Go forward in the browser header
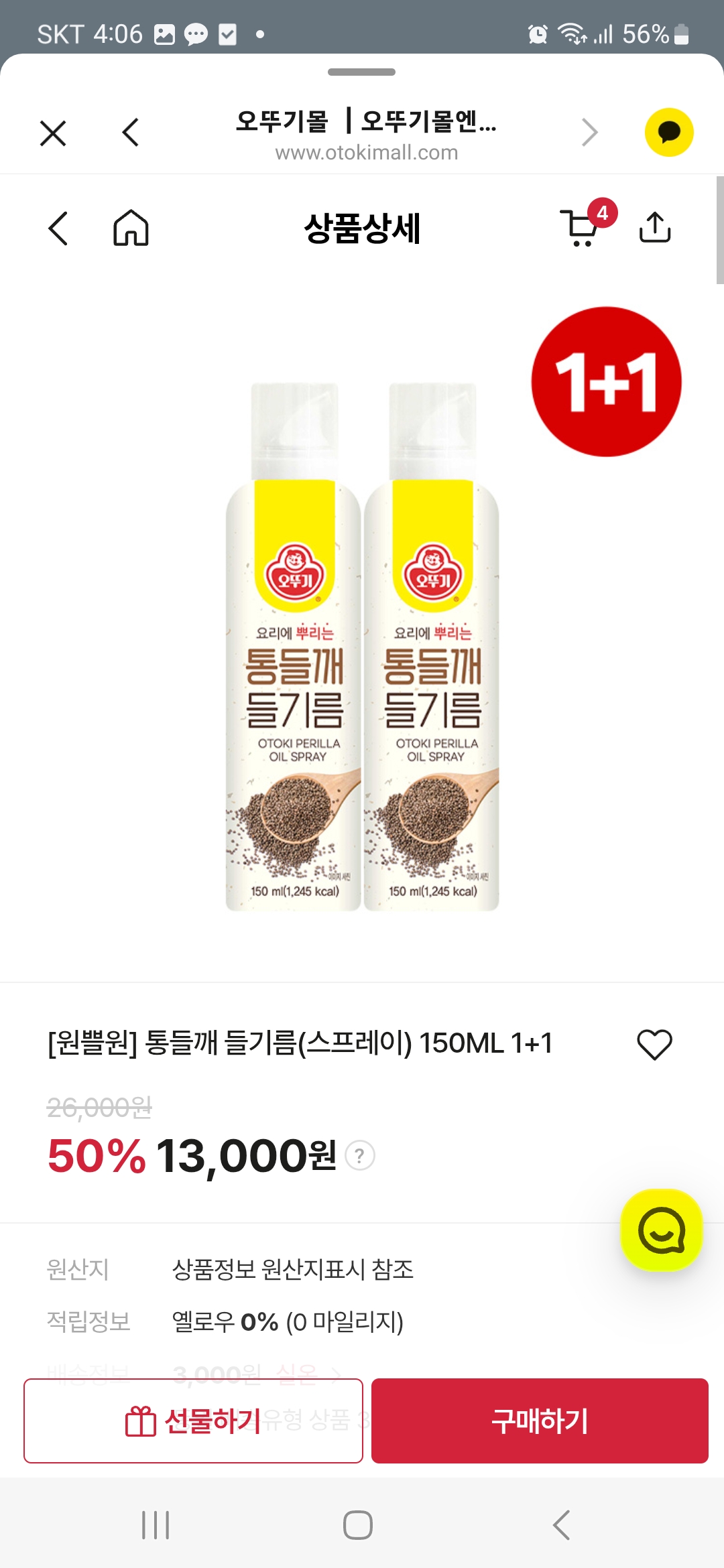Image resolution: width=724 pixels, height=1568 pixels. pyautogui.click(x=589, y=133)
